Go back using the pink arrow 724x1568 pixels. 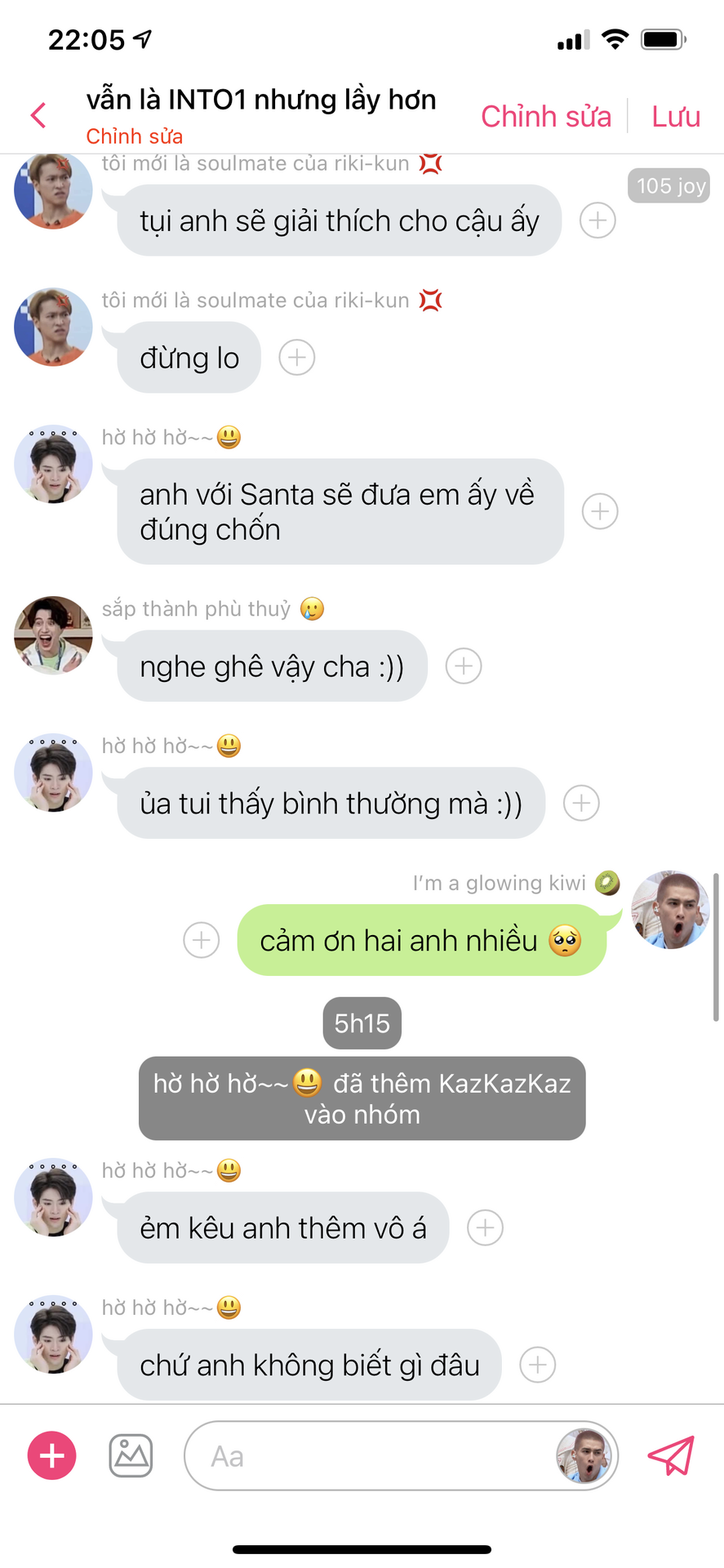click(38, 115)
